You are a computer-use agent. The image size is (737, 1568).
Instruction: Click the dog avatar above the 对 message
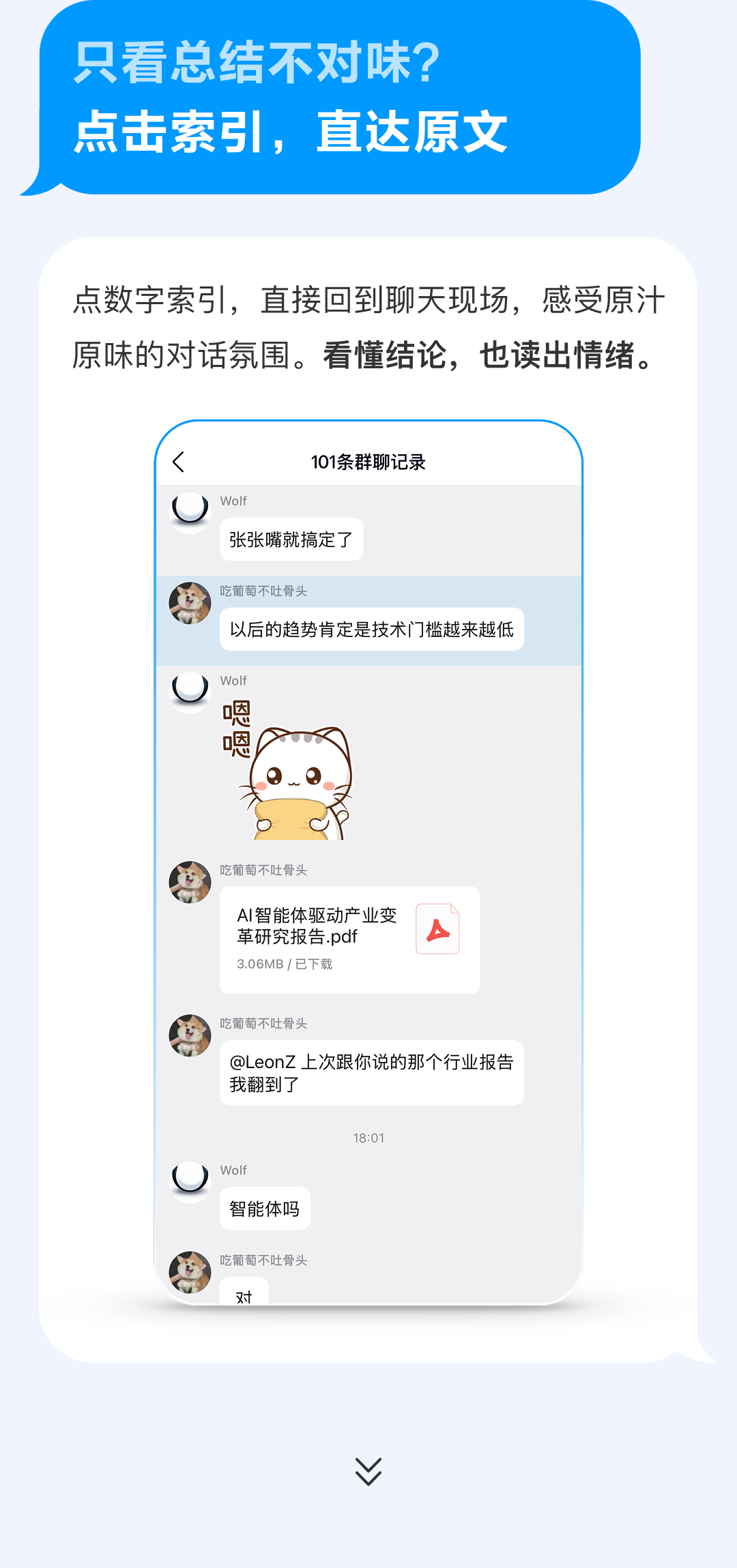190,1271
